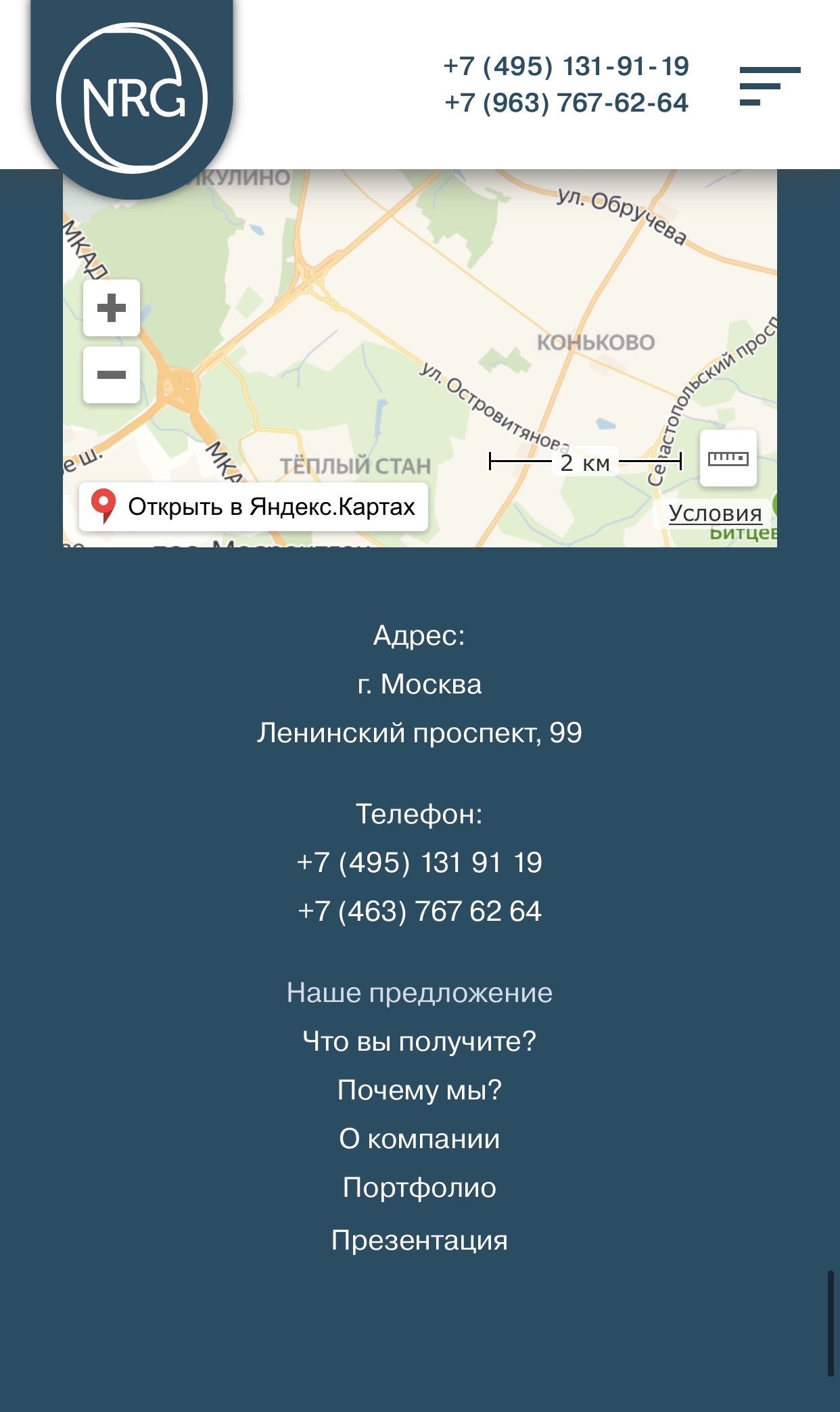Go to Наше предложение section
Viewport: 840px width, 1412px height.
pyautogui.click(x=419, y=993)
